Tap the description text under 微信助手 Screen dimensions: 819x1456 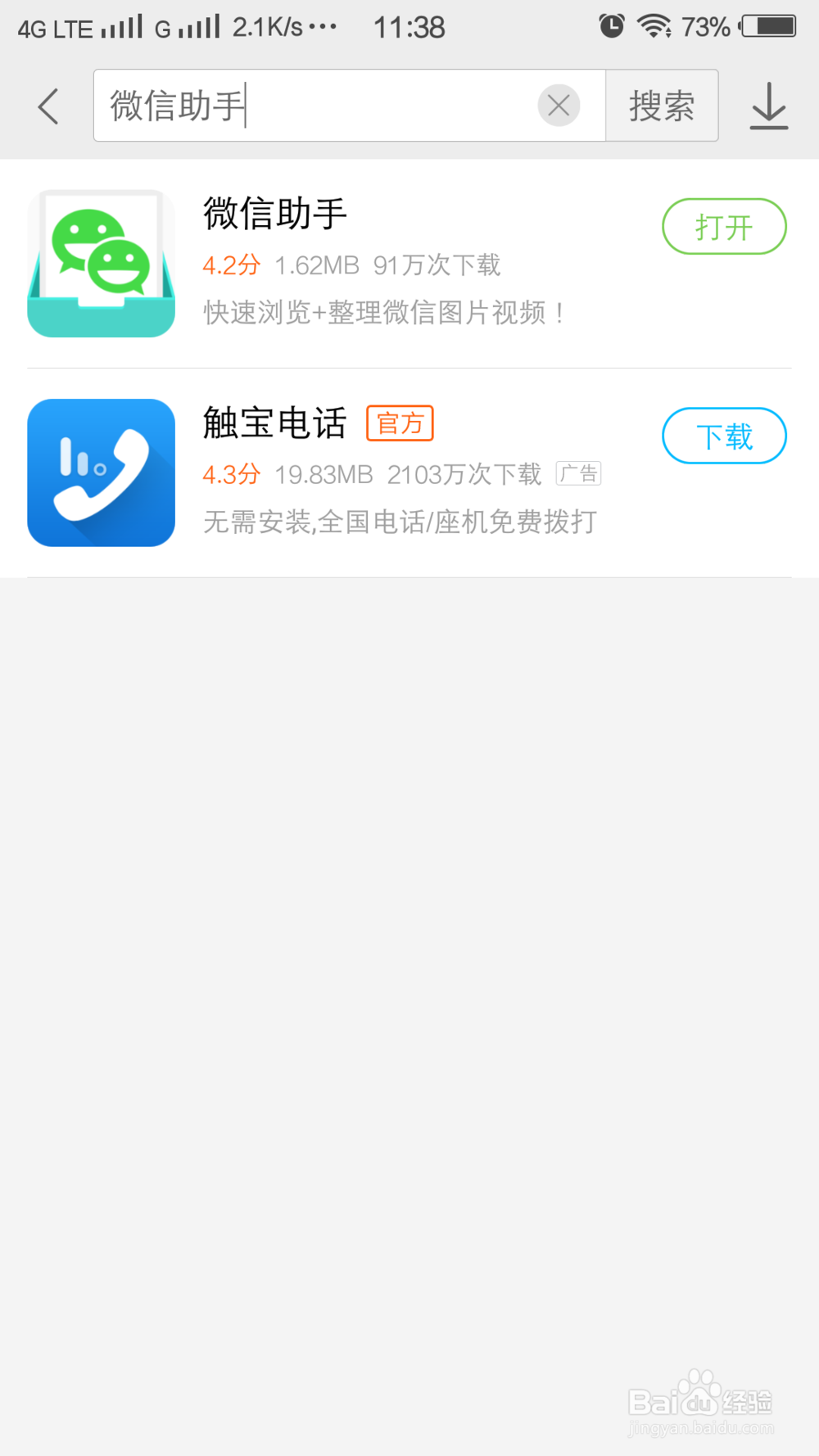pyautogui.click(x=383, y=311)
